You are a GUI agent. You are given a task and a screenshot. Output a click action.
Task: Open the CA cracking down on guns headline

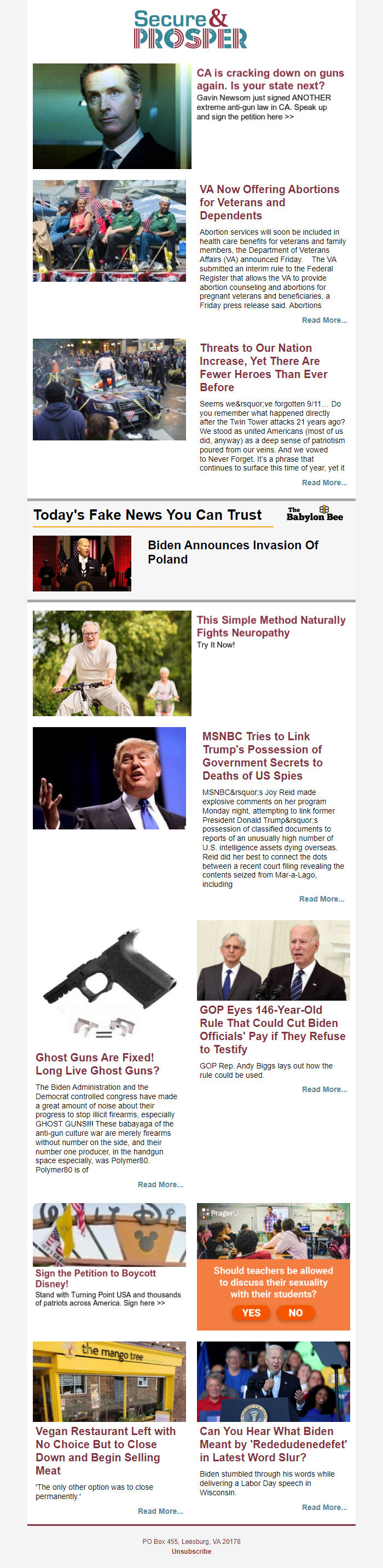(x=270, y=79)
